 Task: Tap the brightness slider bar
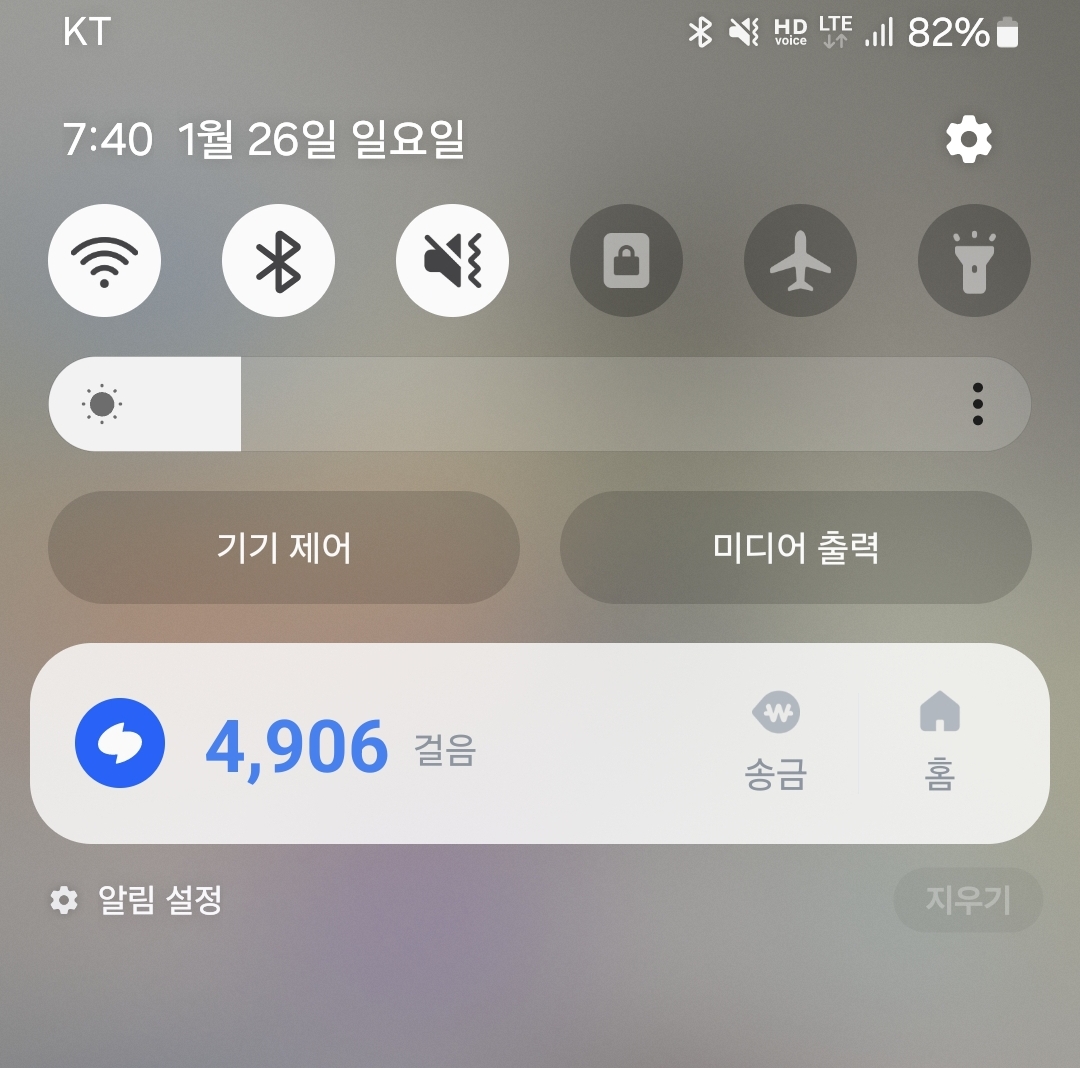click(x=540, y=404)
